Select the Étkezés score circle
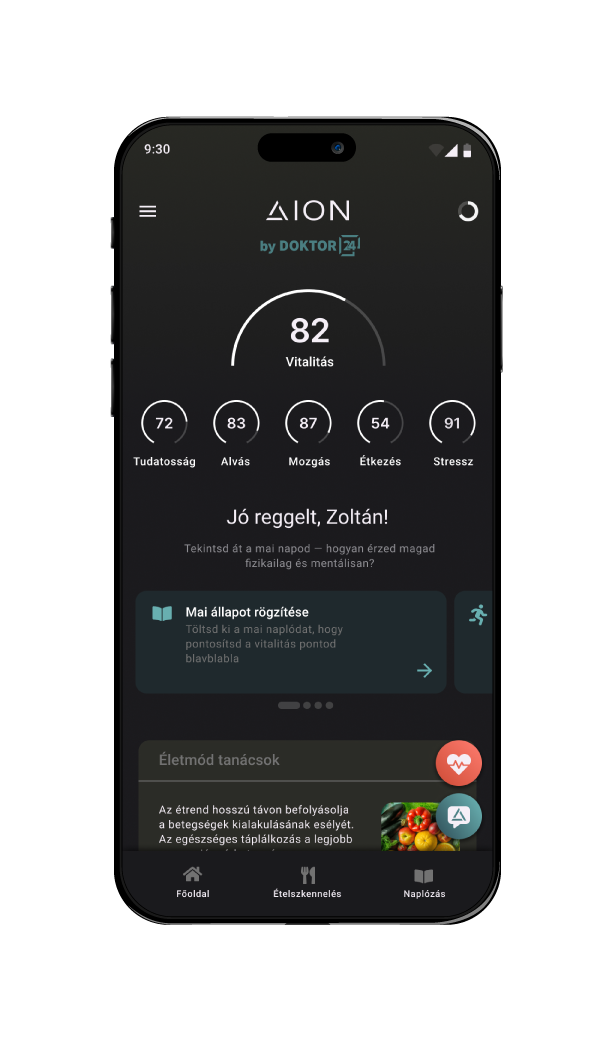Viewport: 614px width, 1042px height. 380,424
